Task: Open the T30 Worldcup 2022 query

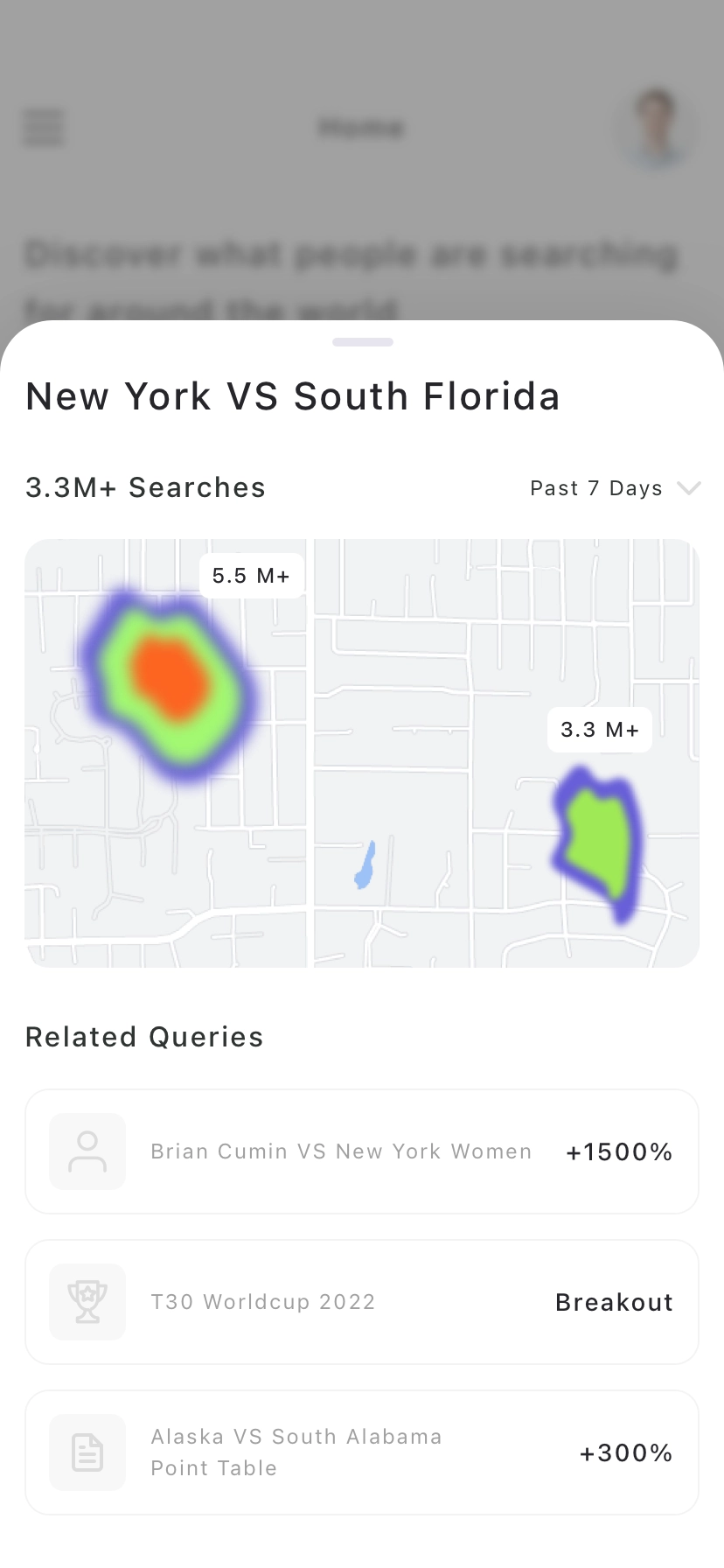Action: click(x=362, y=1302)
